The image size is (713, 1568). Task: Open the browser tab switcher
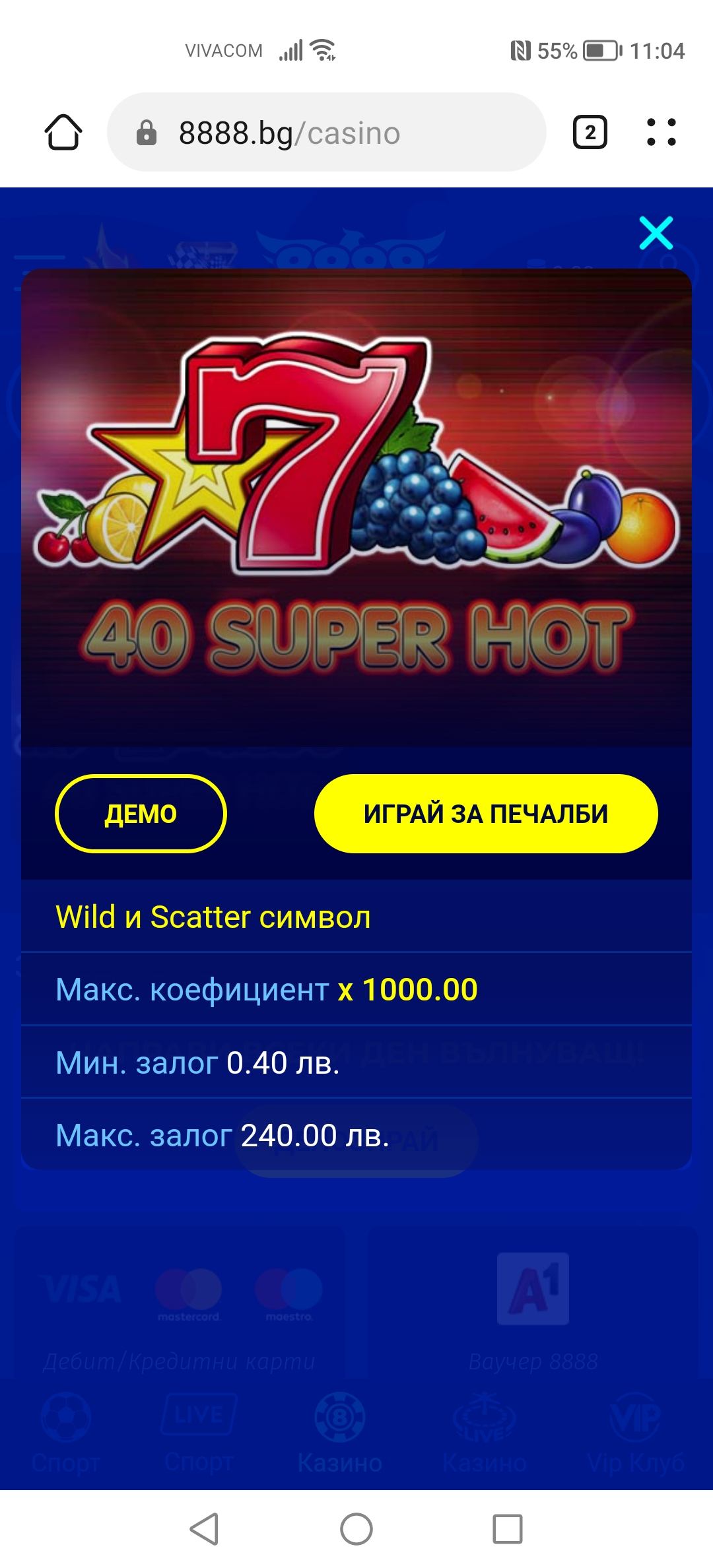pos(590,133)
